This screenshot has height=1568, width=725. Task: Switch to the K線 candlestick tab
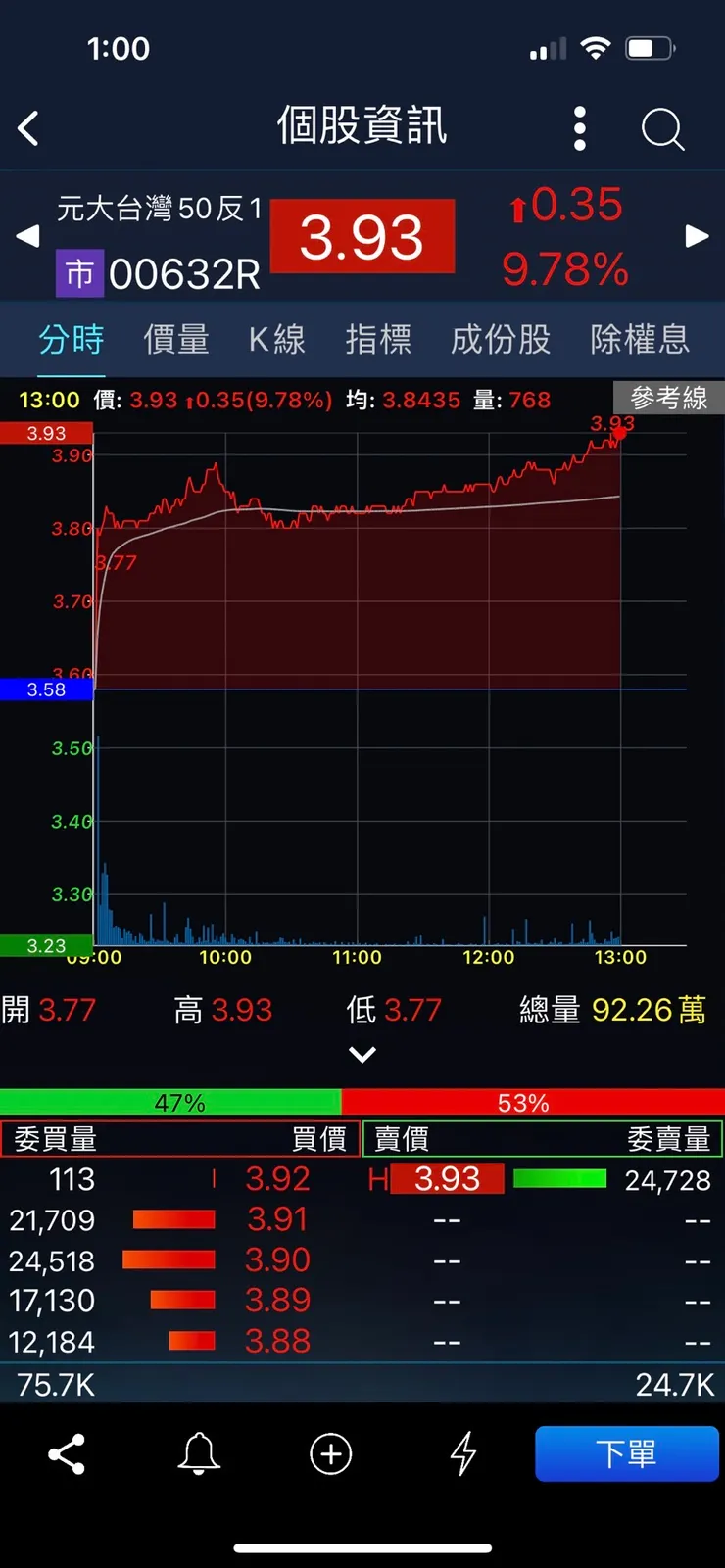pos(277,339)
